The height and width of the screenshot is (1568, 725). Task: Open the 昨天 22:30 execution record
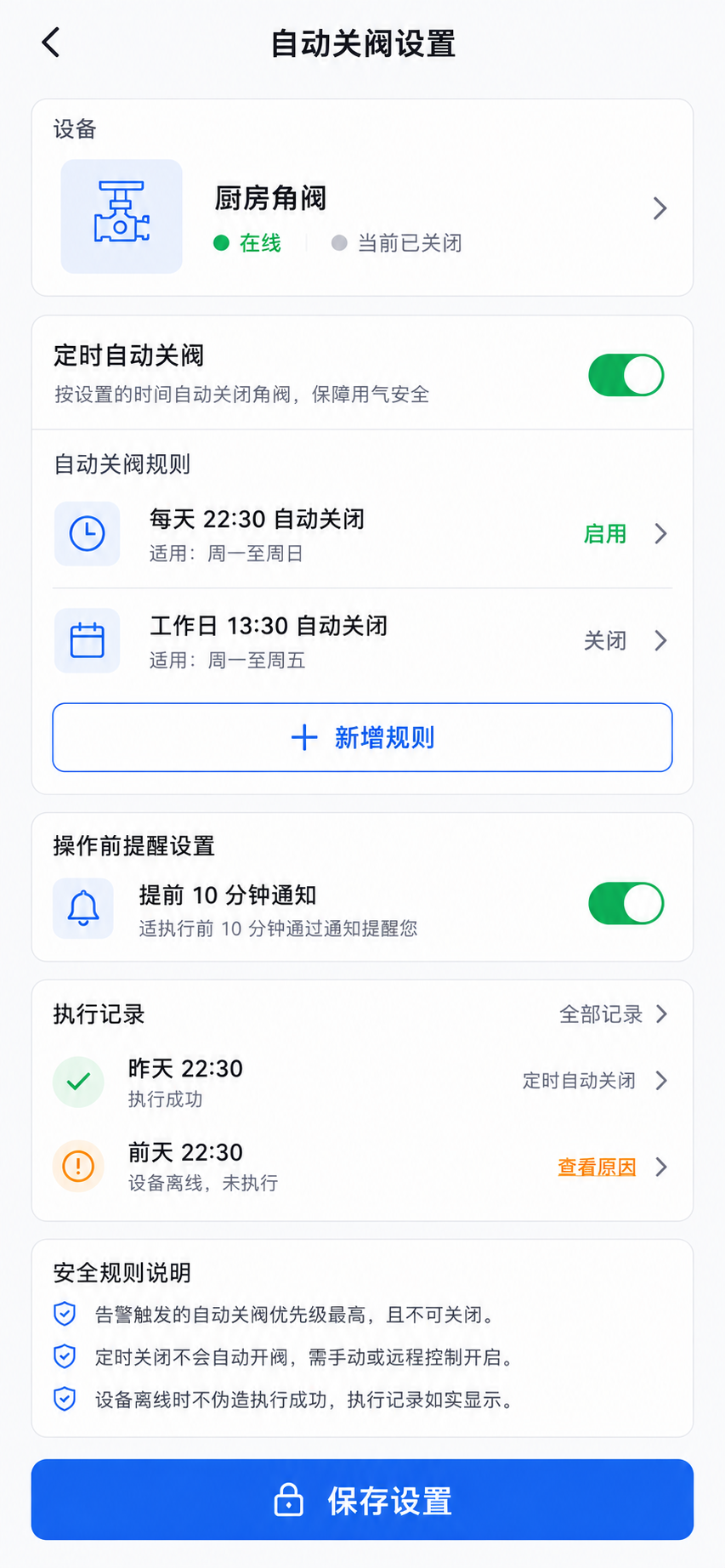[x=363, y=1082]
